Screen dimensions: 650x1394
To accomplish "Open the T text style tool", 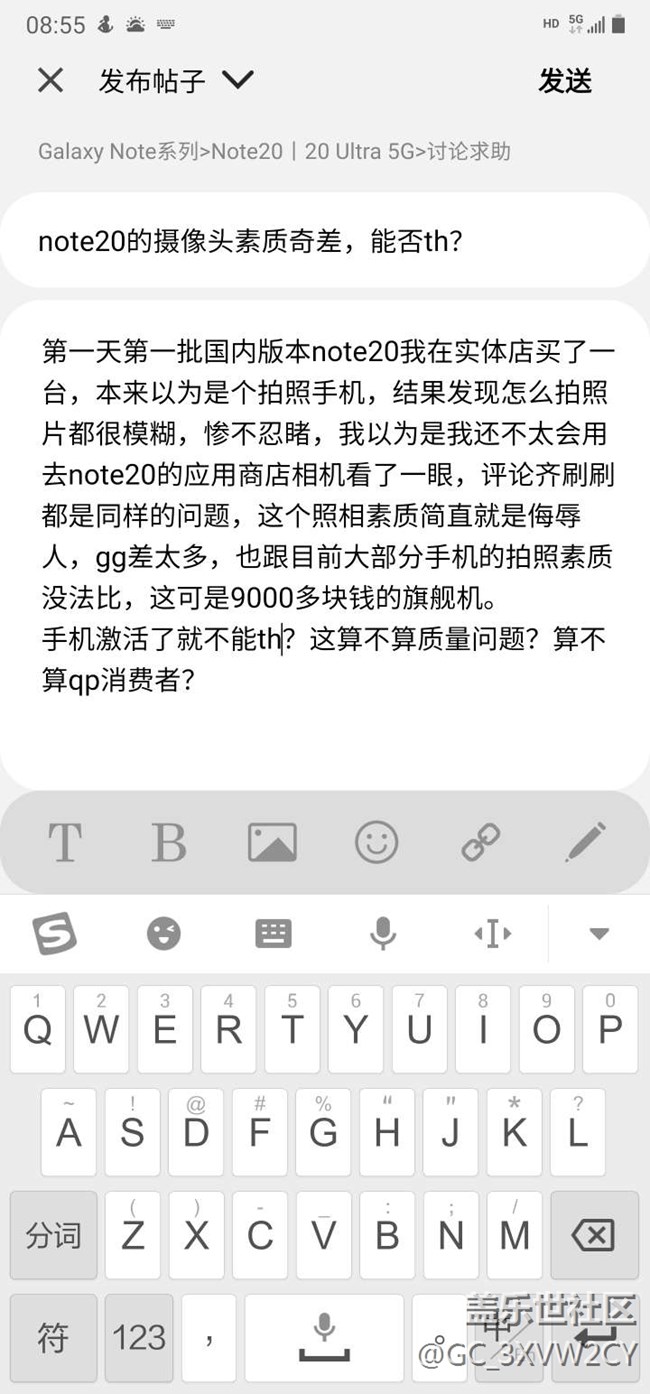I will click(65, 842).
